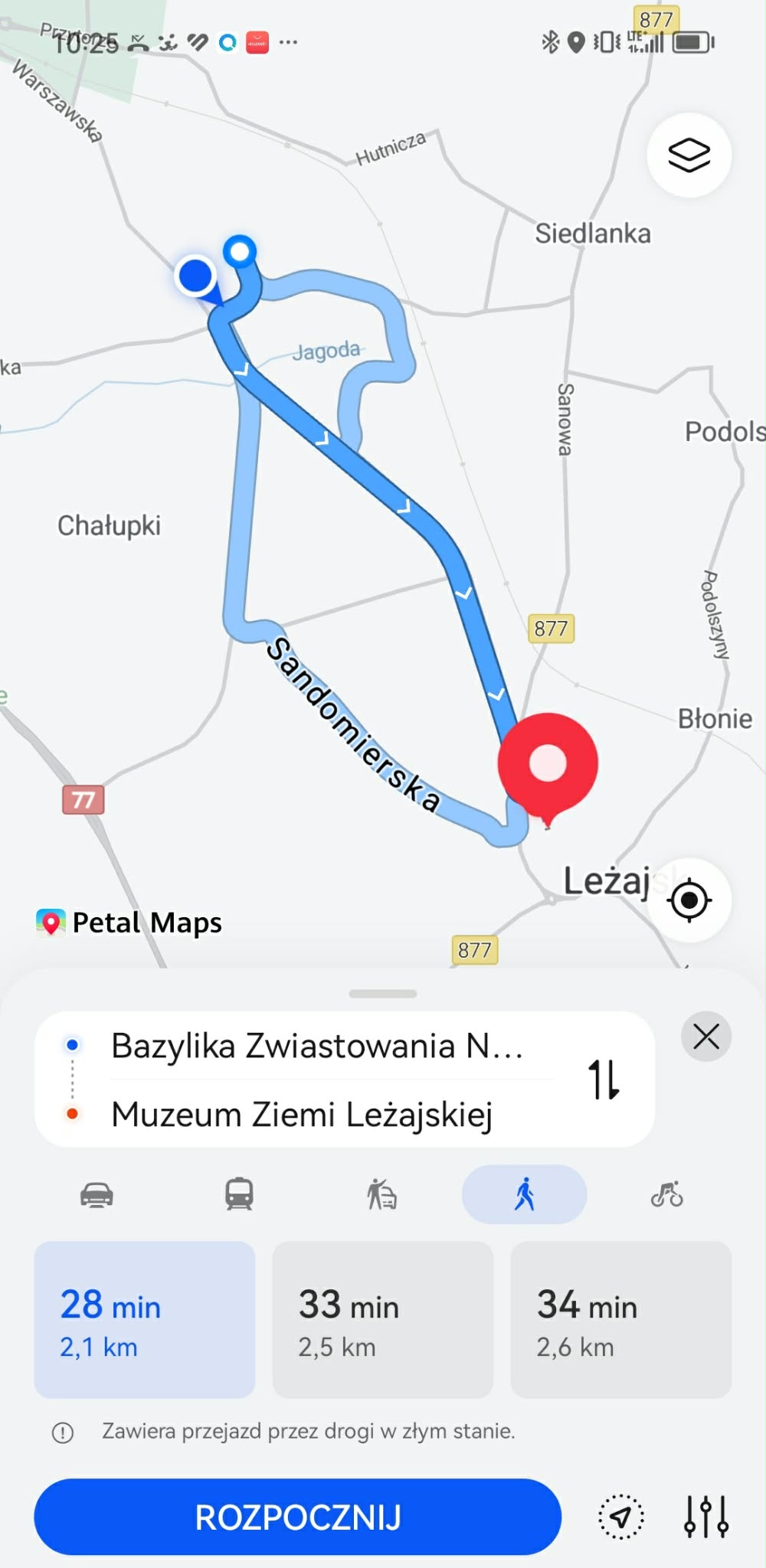The width and height of the screenshot is (766, 1568).
Task: Edit starting point Bazylika Zwiastowania
Action: (x=317, y=1046)
